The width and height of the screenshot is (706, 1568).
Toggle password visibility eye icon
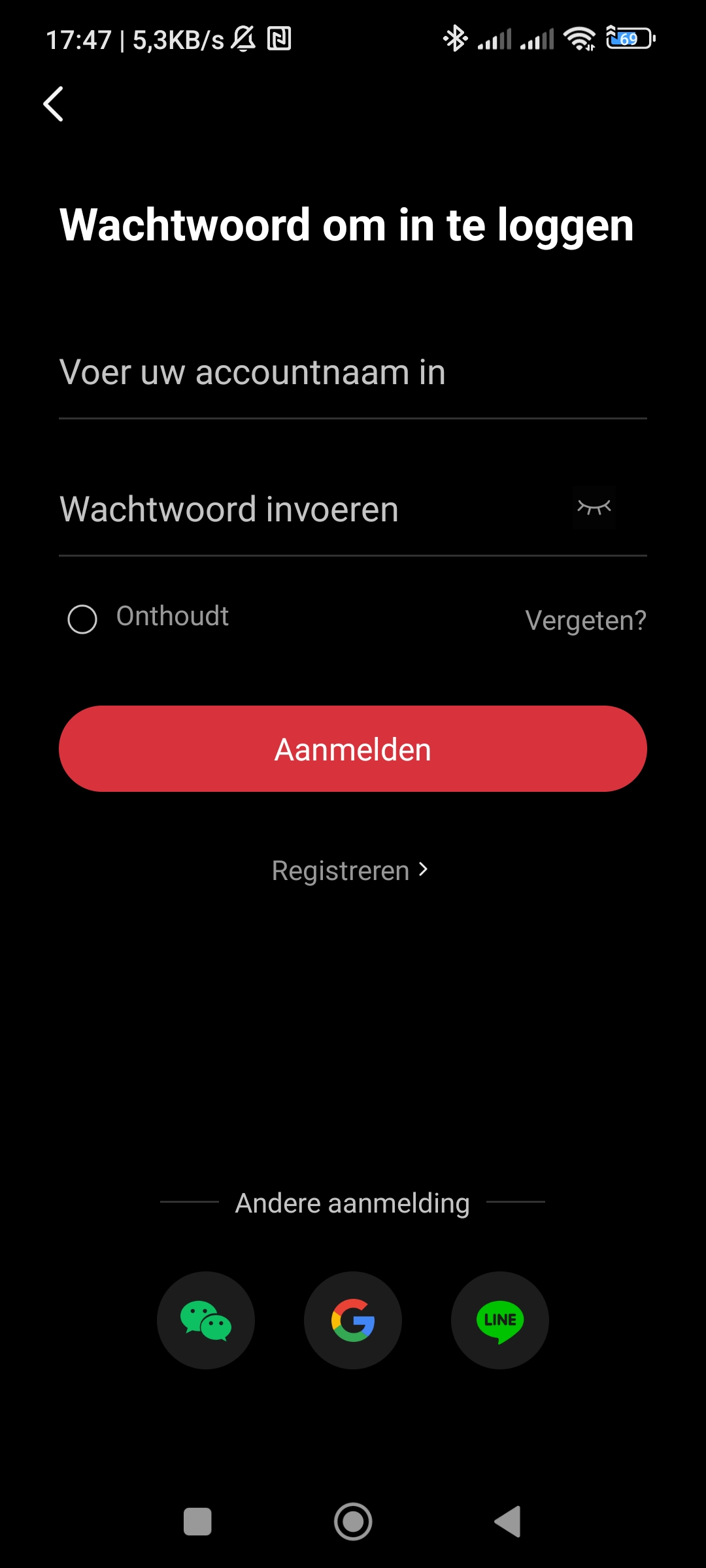click(594, 508)
